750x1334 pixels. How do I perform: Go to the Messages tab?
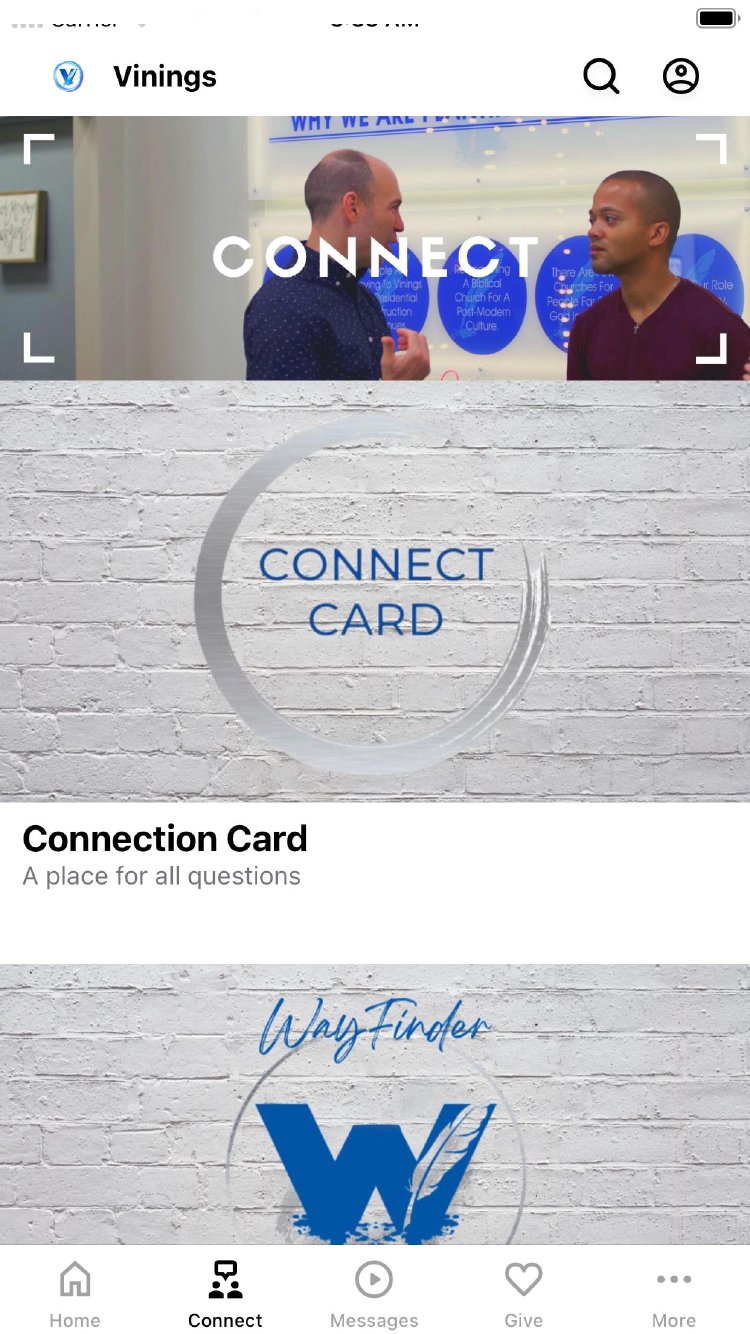[374, 1292]
